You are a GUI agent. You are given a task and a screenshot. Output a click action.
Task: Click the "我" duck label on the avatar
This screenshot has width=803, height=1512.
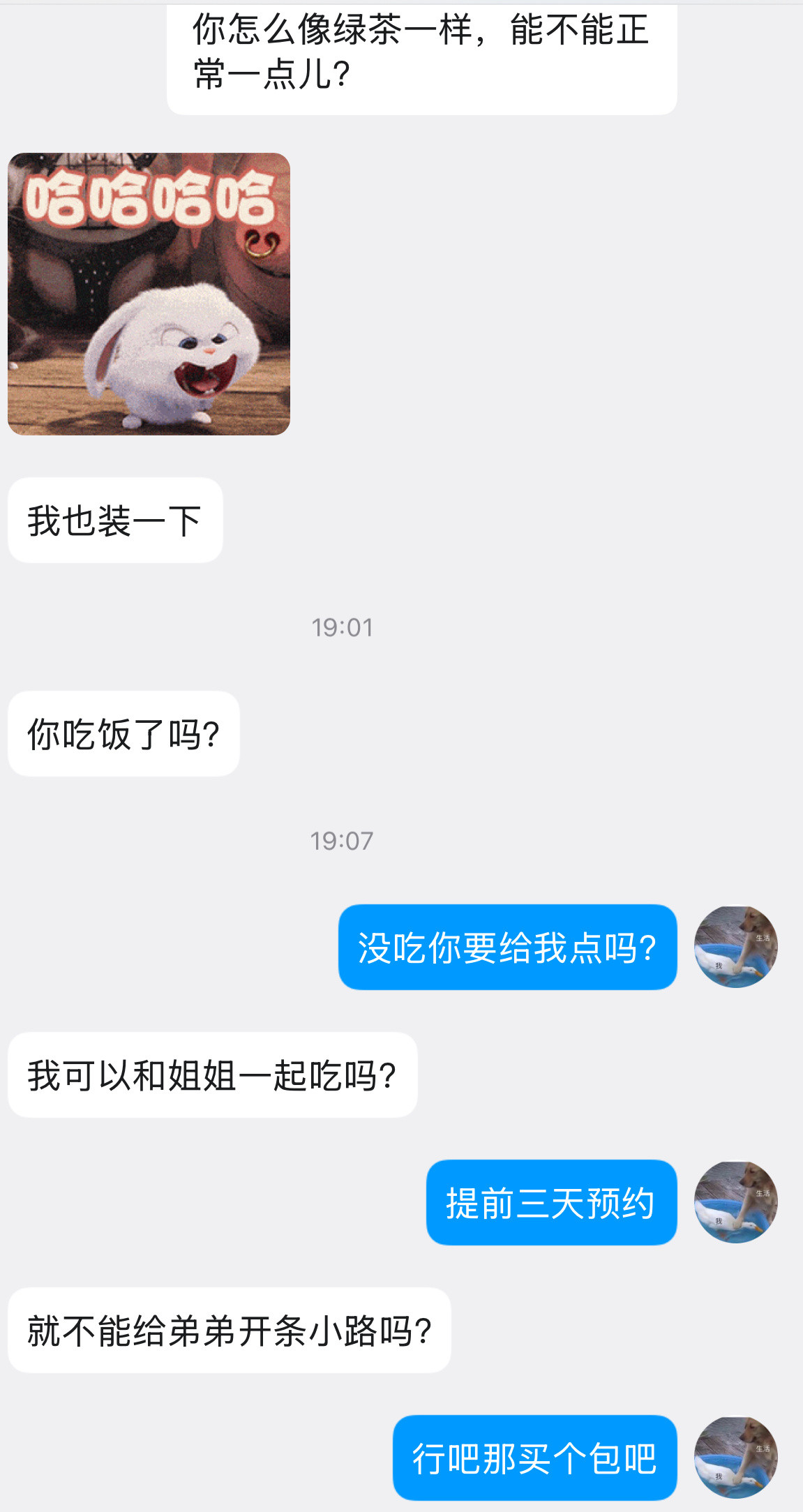click(x=719, y=966)
